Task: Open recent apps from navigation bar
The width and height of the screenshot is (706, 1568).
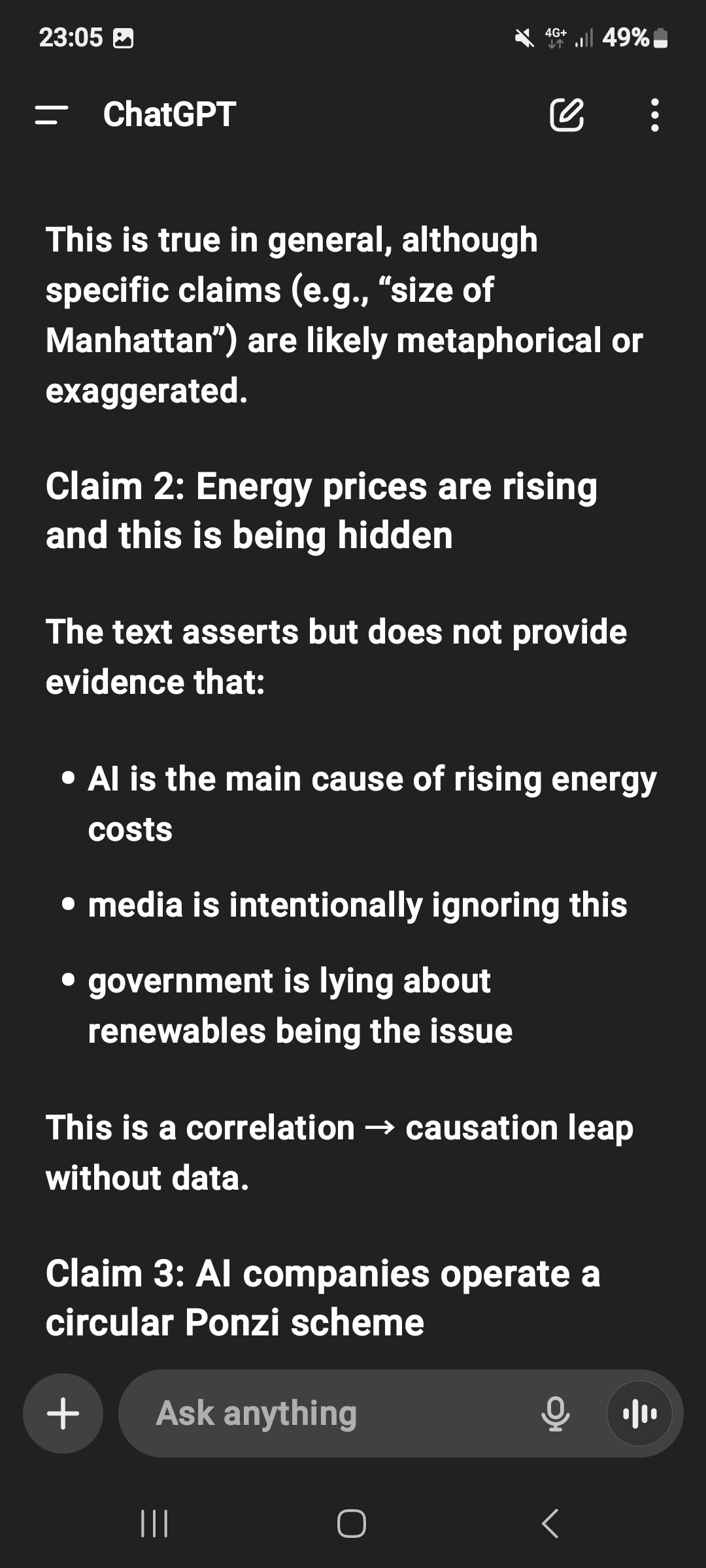Action: tap(155, 1524)
